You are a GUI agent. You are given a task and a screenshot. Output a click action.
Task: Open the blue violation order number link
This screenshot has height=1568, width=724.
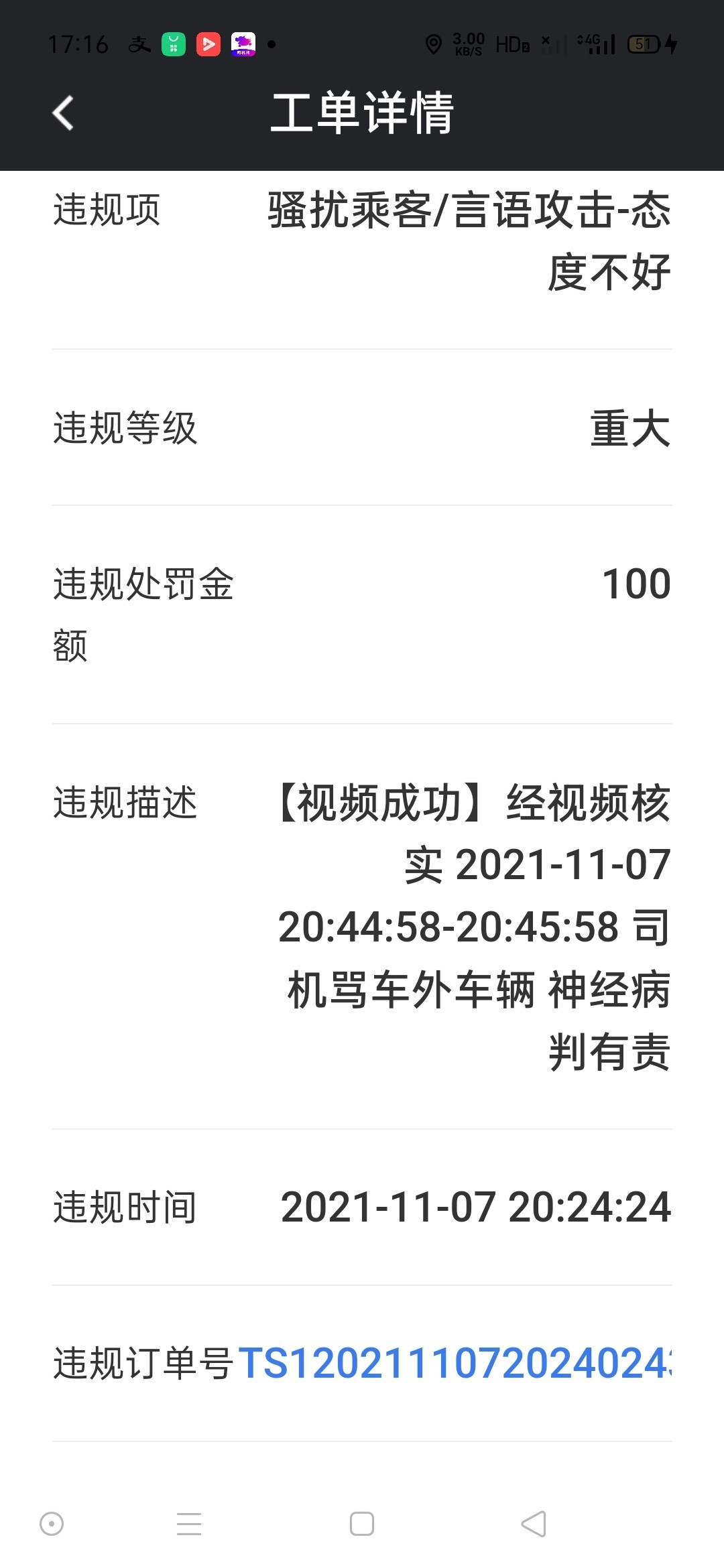pyautogui.click(x=455, y=1363)
